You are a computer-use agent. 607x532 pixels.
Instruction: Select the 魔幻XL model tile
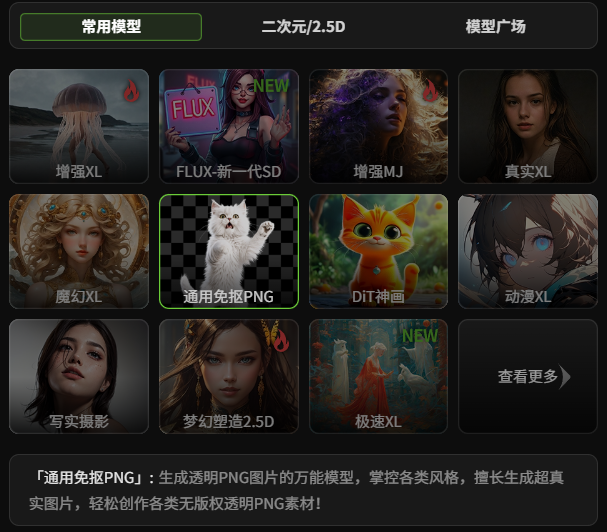(79, 251)
